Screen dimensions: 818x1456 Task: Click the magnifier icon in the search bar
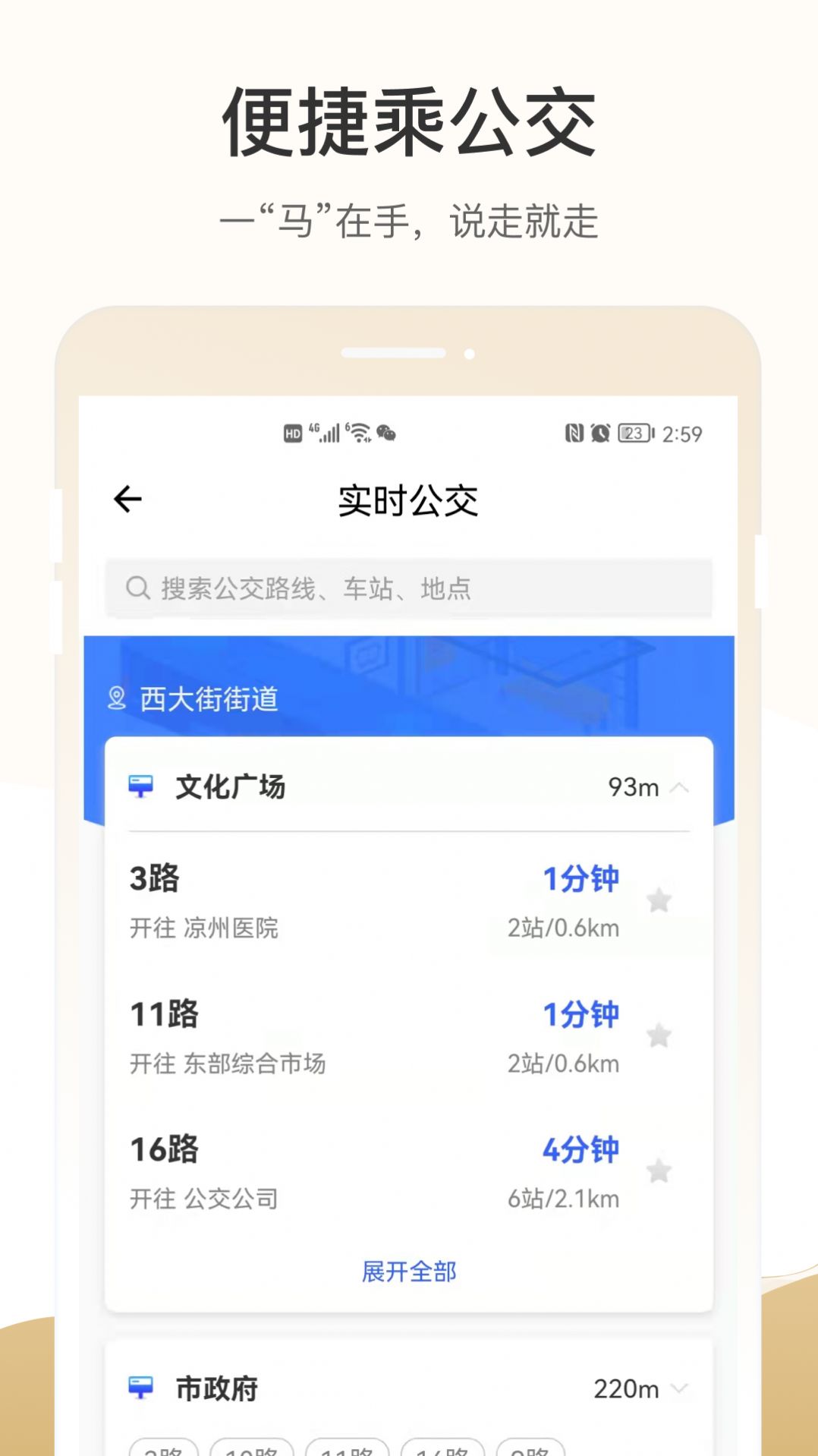point(137,586)
